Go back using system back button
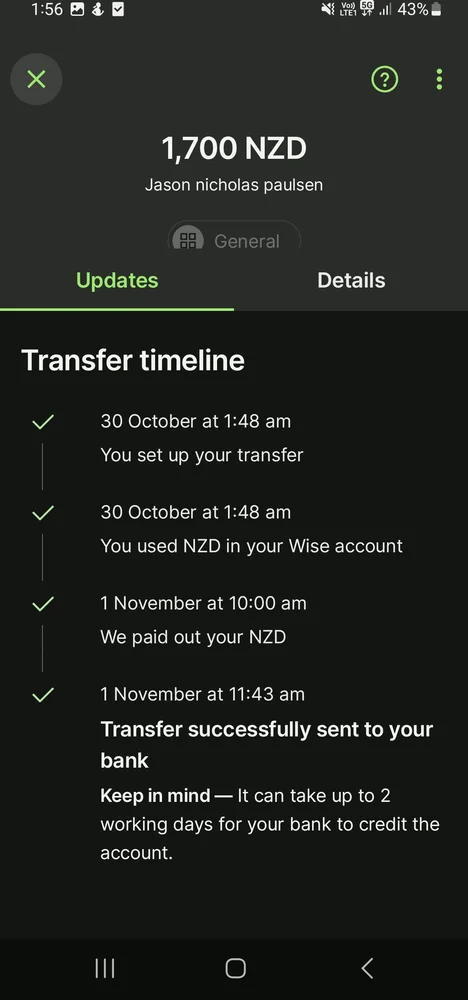Viewport: 468px width, 1000px height. 367,968
